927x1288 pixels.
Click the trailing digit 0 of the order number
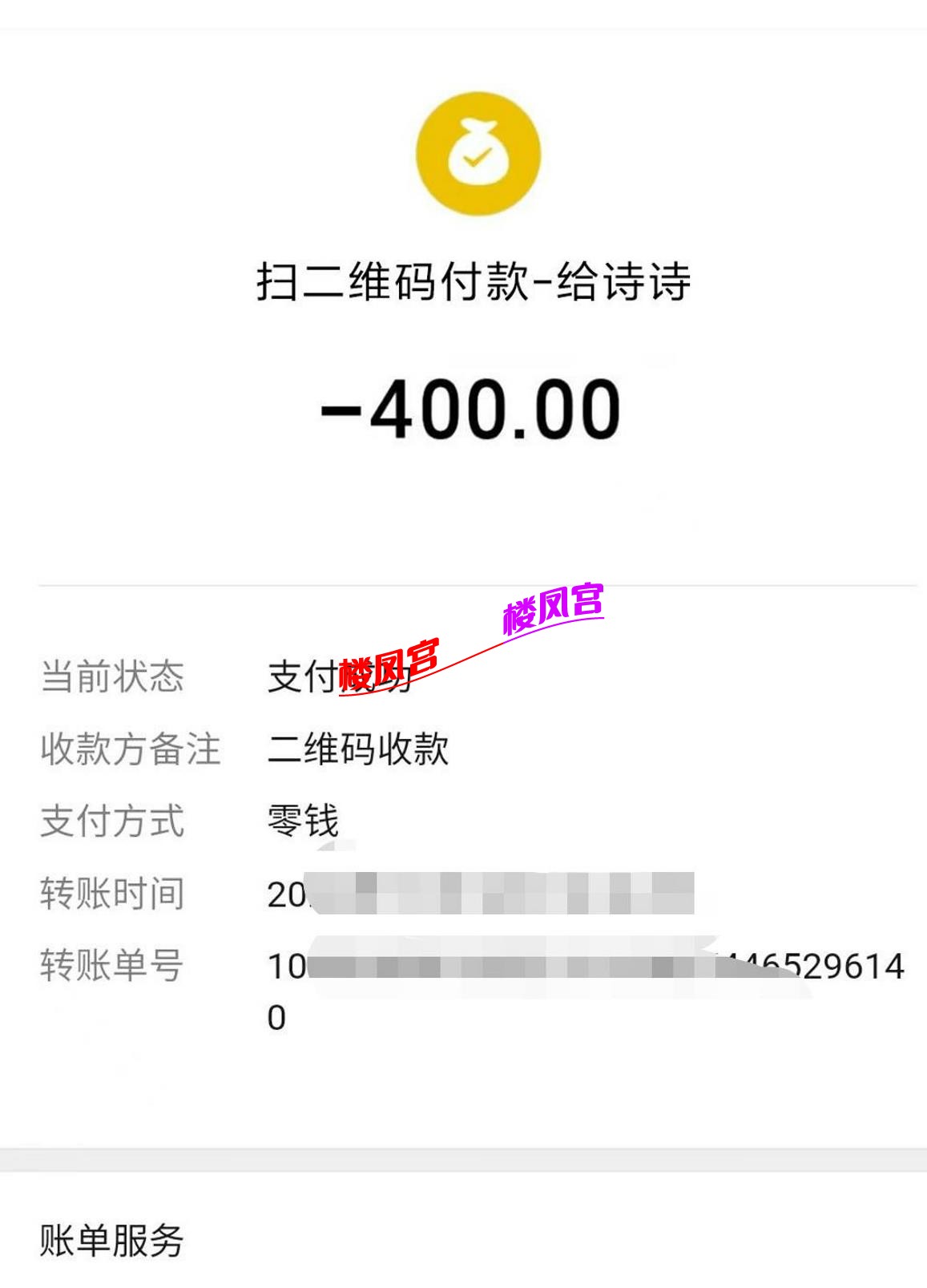(x=276, y=1018)
